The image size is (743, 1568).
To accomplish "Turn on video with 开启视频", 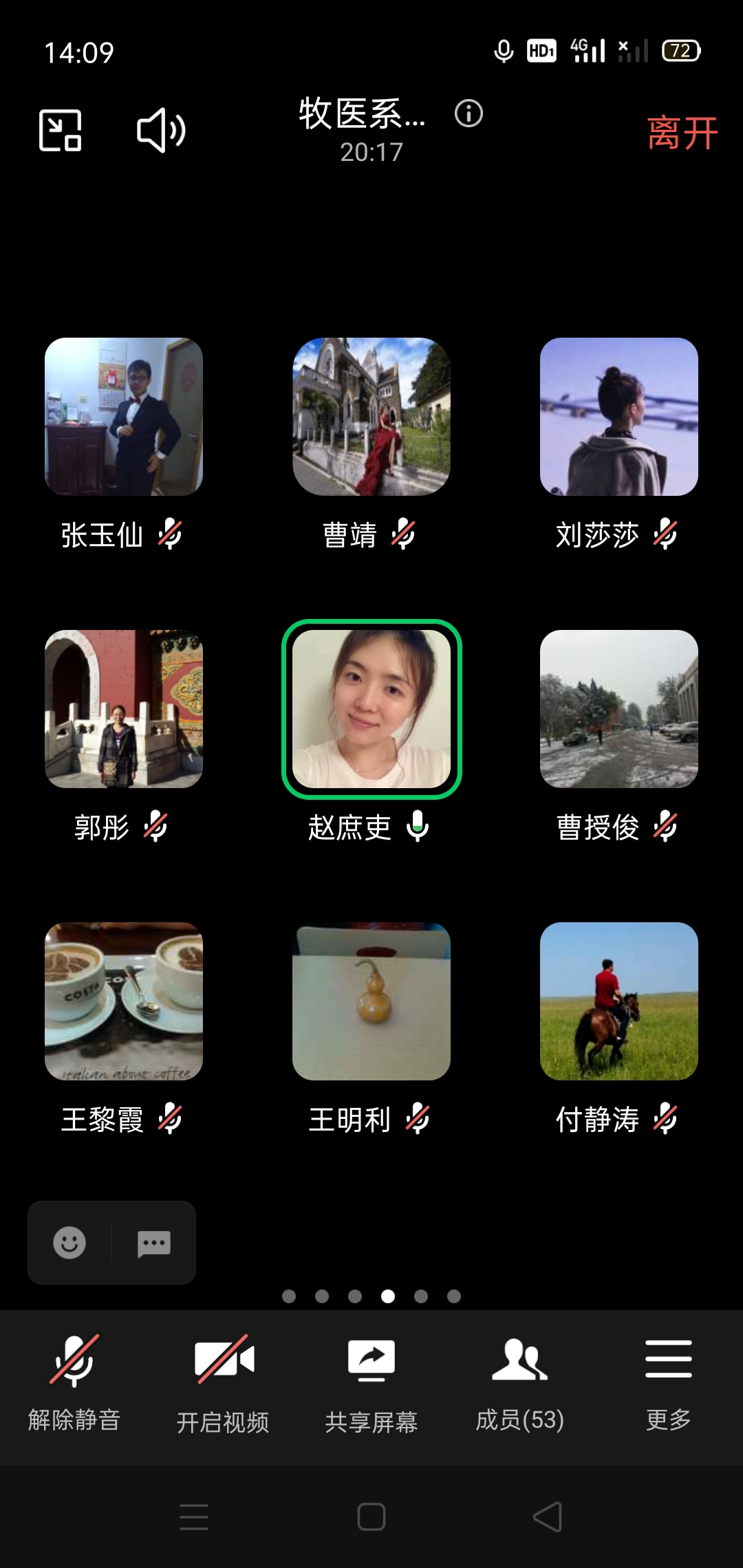I will coord(223,1382).
